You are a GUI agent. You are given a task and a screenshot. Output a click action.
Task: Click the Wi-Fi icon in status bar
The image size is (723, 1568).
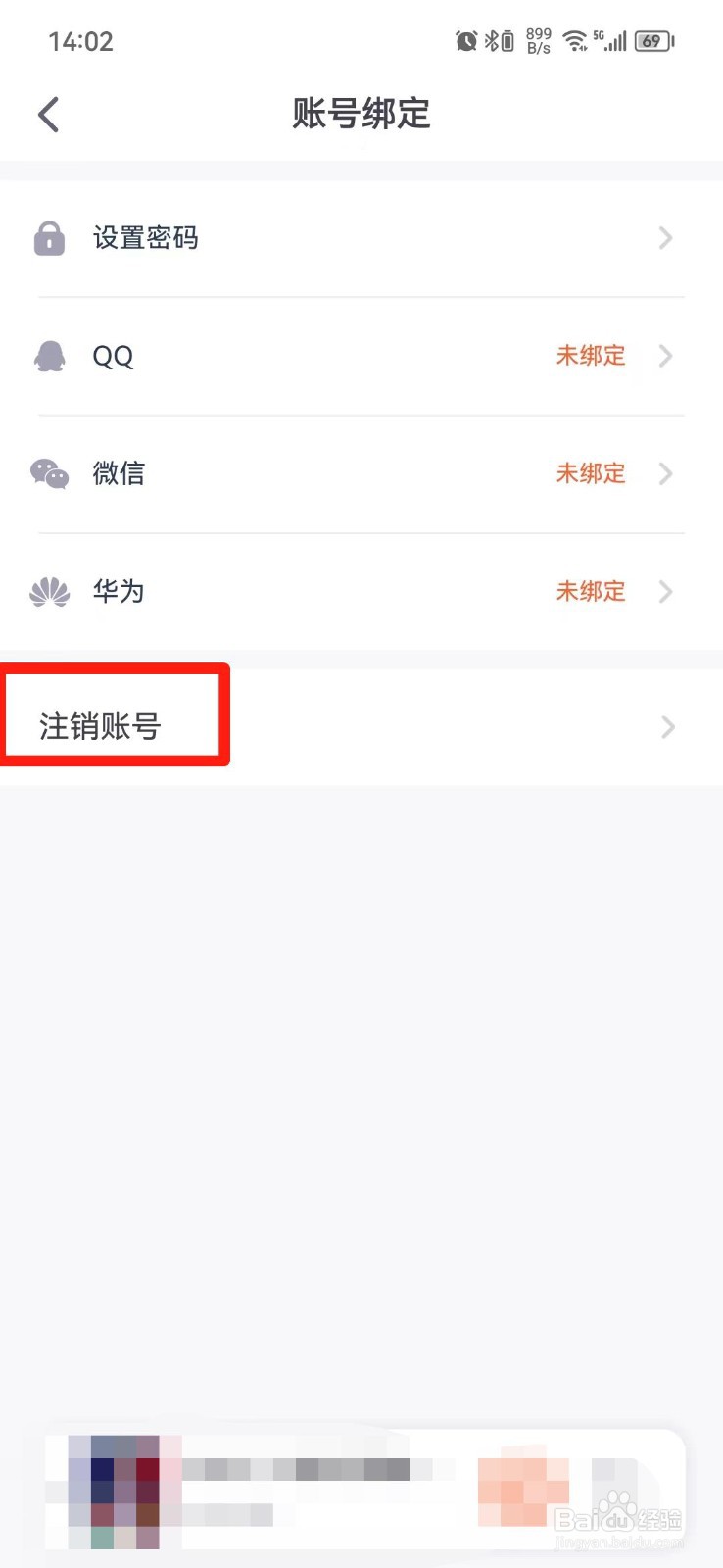573,40
